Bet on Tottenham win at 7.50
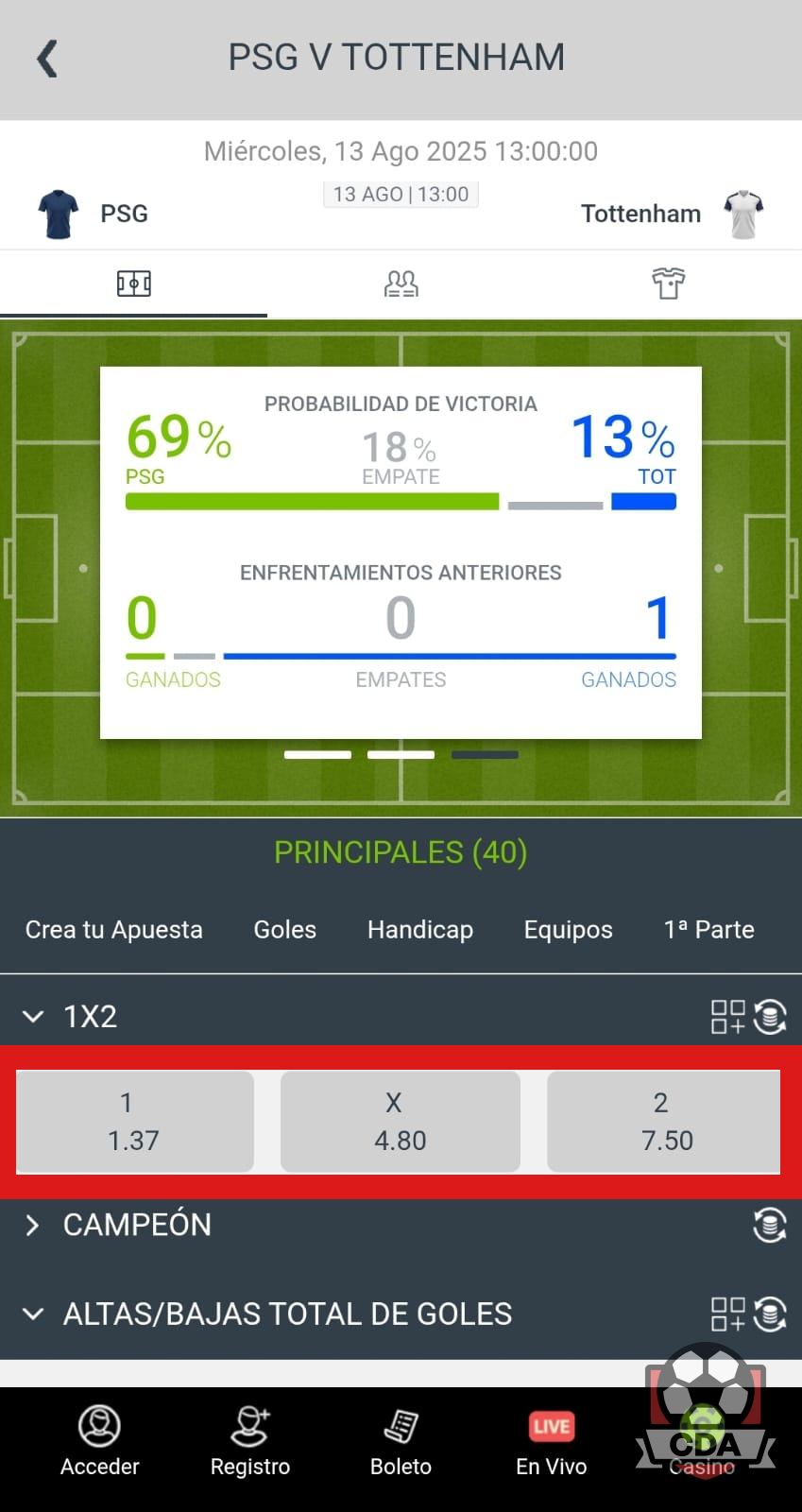The image size is (802, 1512). (665, 1122)
